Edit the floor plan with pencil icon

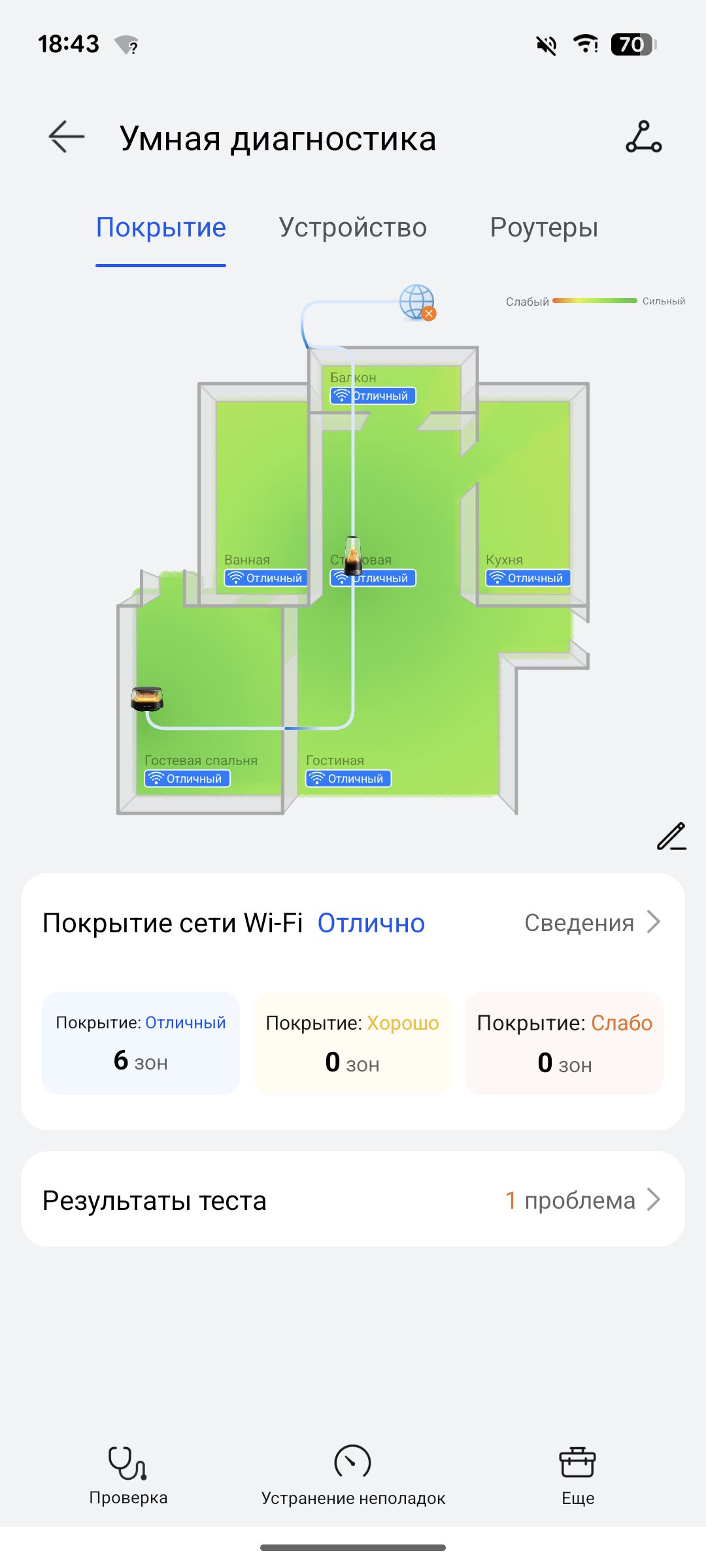pos(671,837)
